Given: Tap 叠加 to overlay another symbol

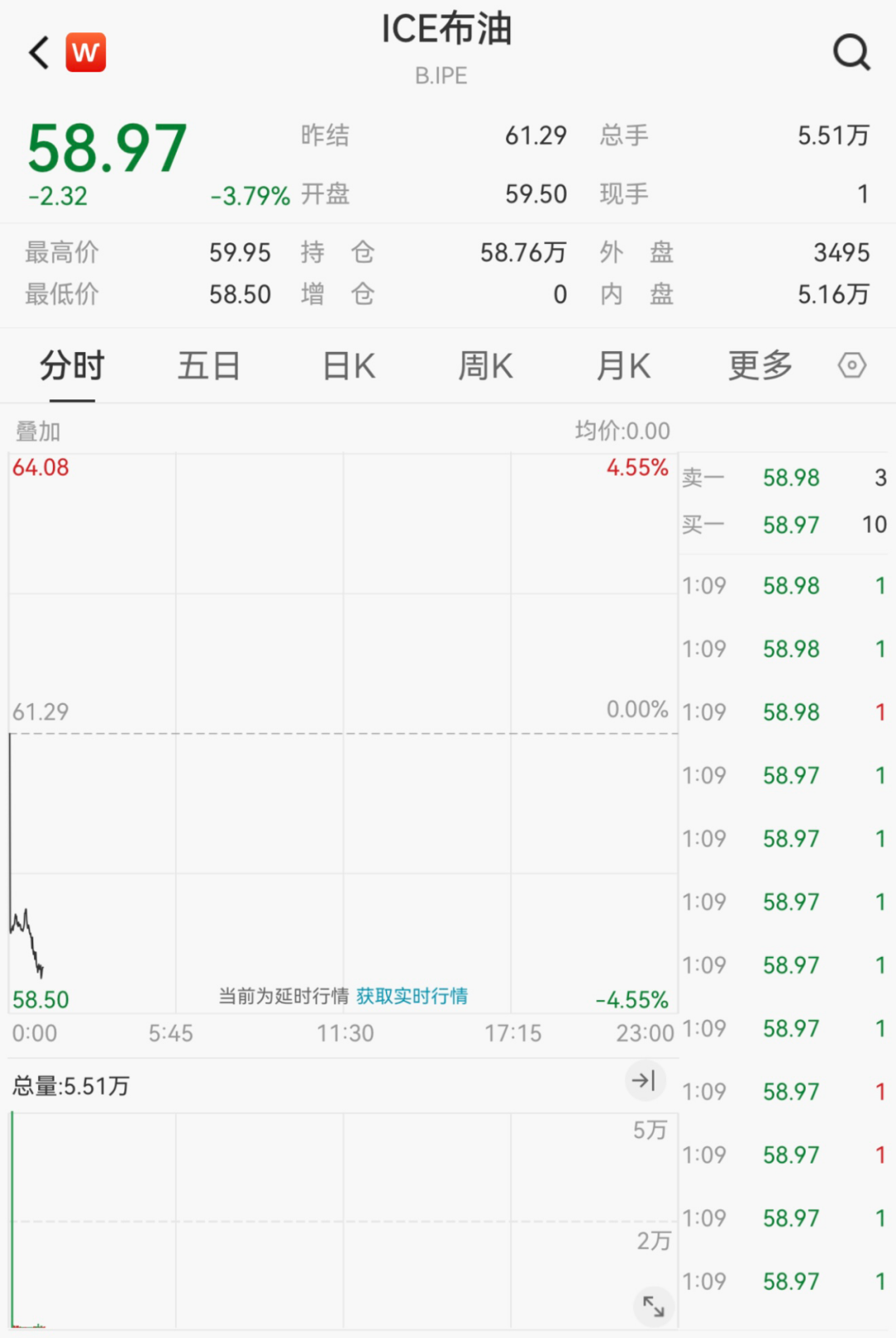Looking at the screenshot, I should pos(38,432).
